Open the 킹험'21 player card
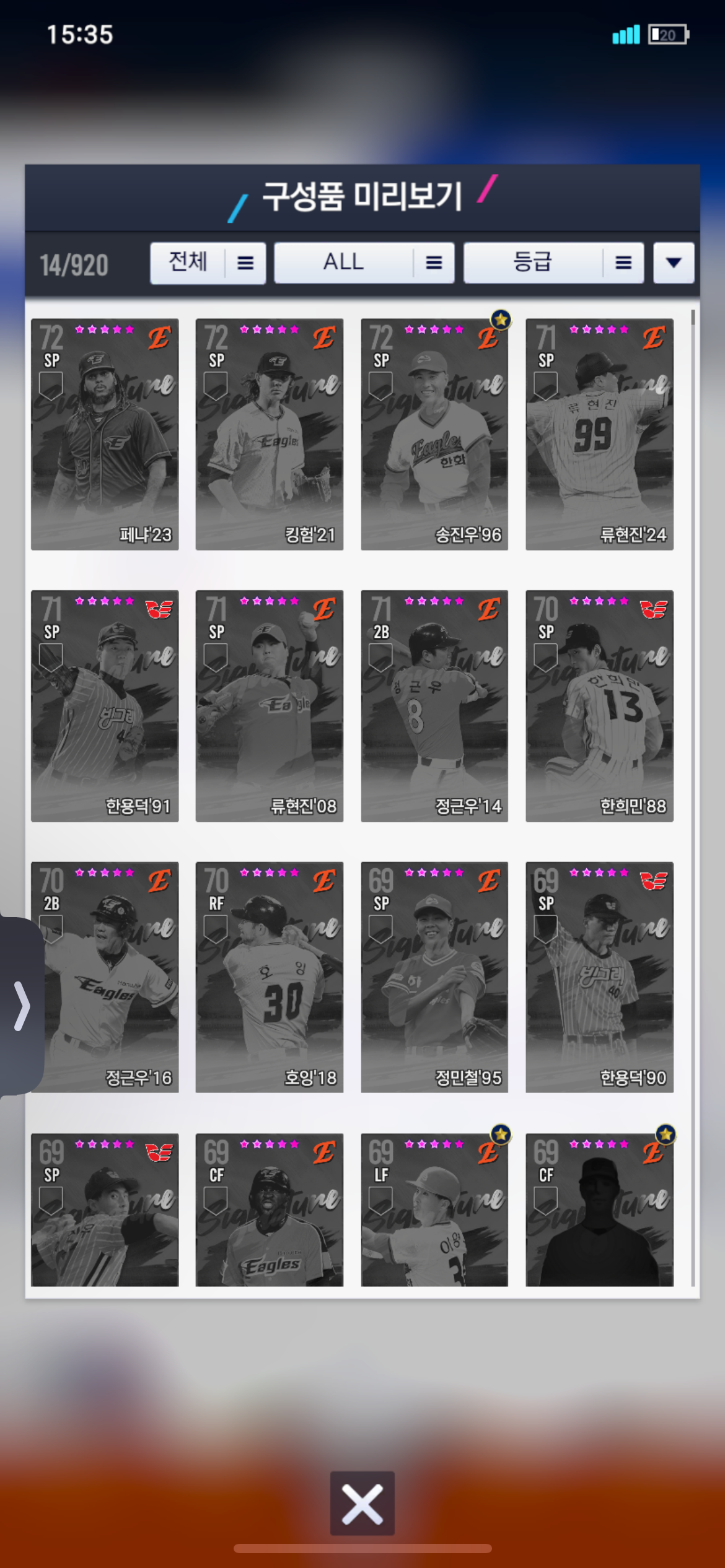 coord(269,434)
